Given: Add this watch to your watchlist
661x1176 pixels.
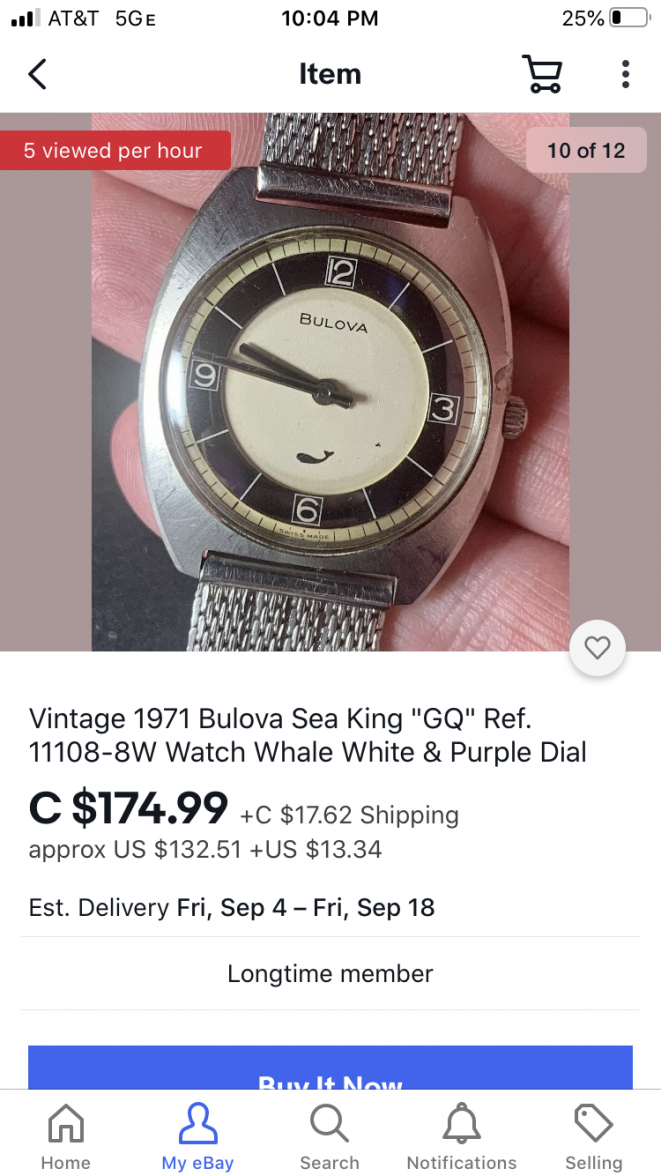Looking at the screenshot, I should (x=597, y=648).
